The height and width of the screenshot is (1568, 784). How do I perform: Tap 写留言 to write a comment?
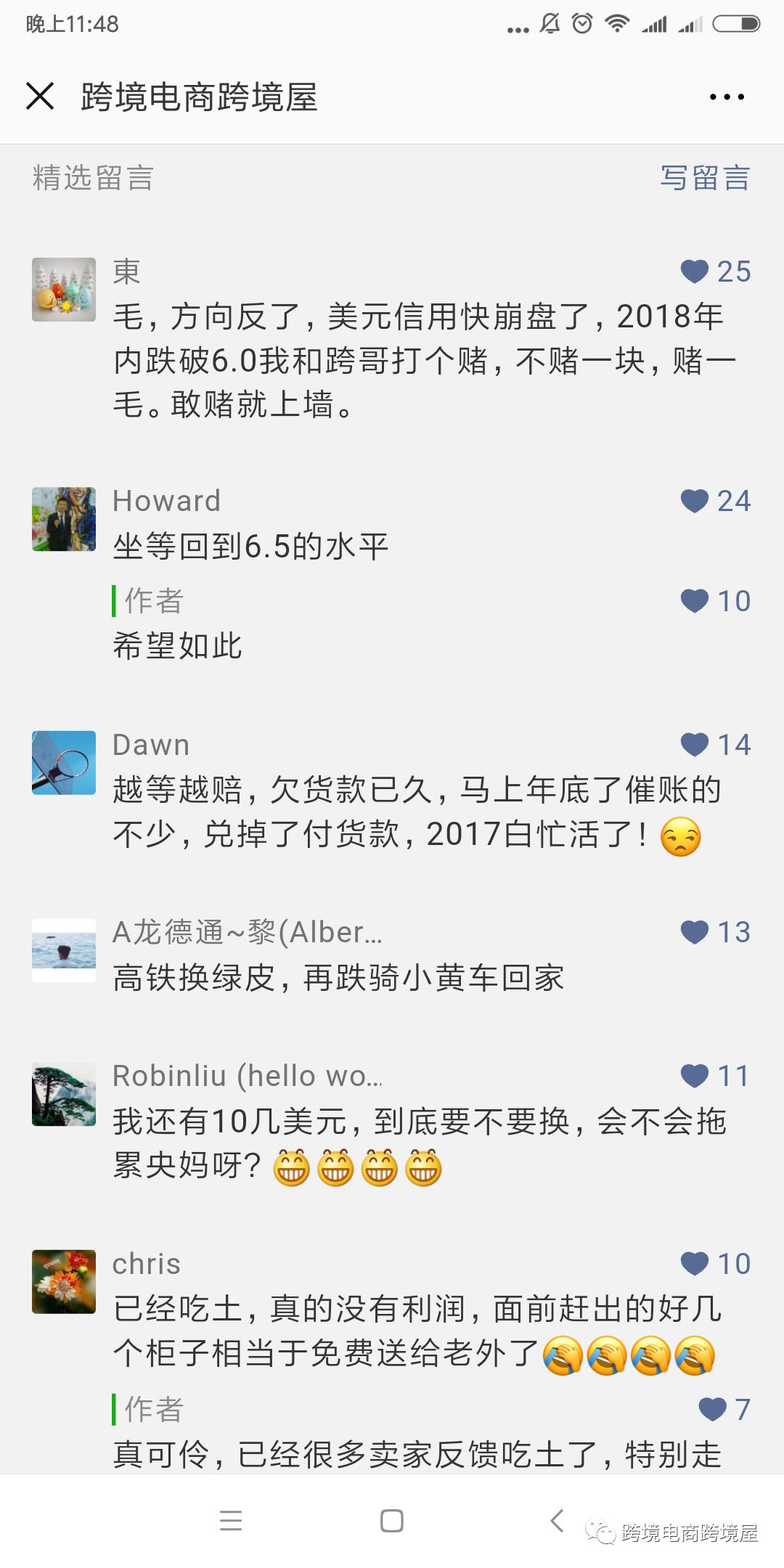point(704,178)
